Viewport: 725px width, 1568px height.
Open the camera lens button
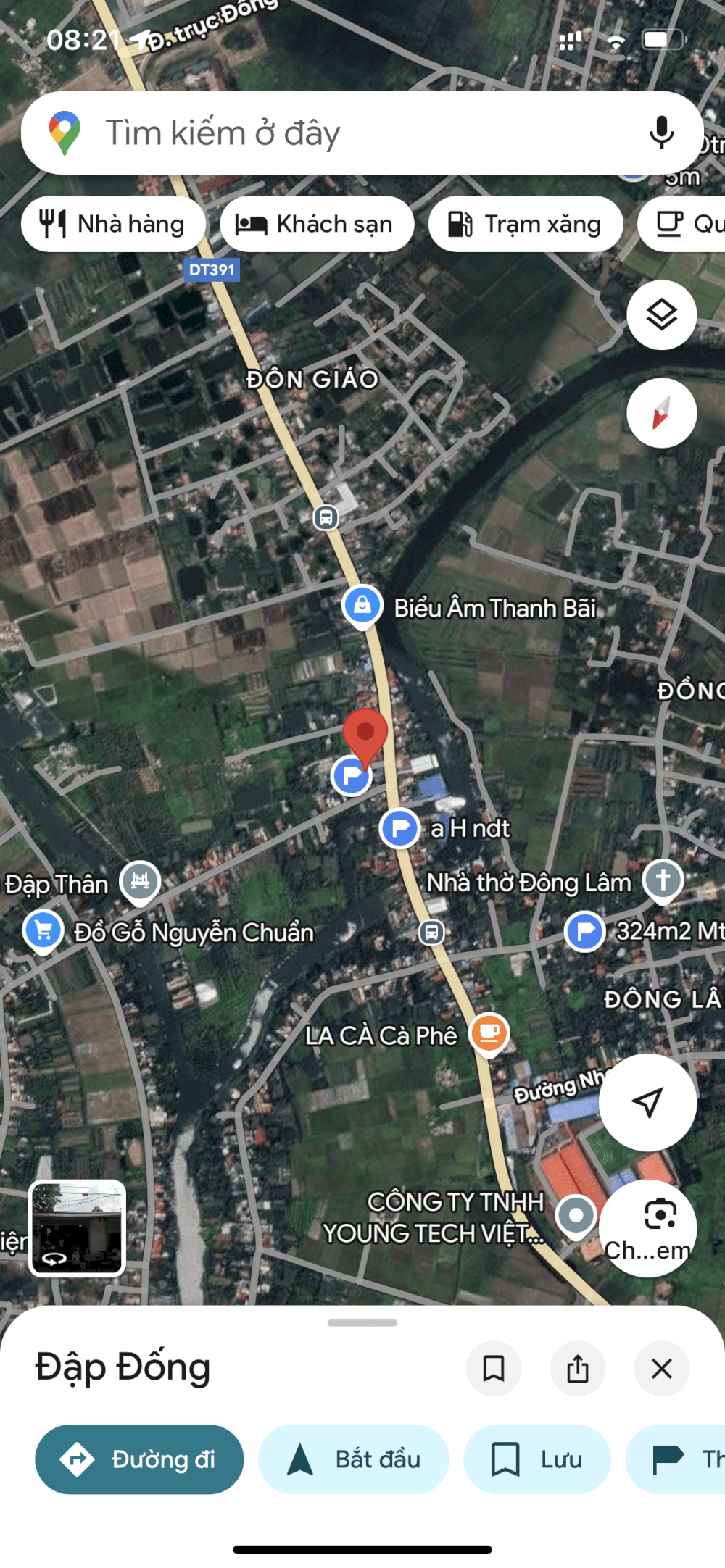pos(659,1214)
